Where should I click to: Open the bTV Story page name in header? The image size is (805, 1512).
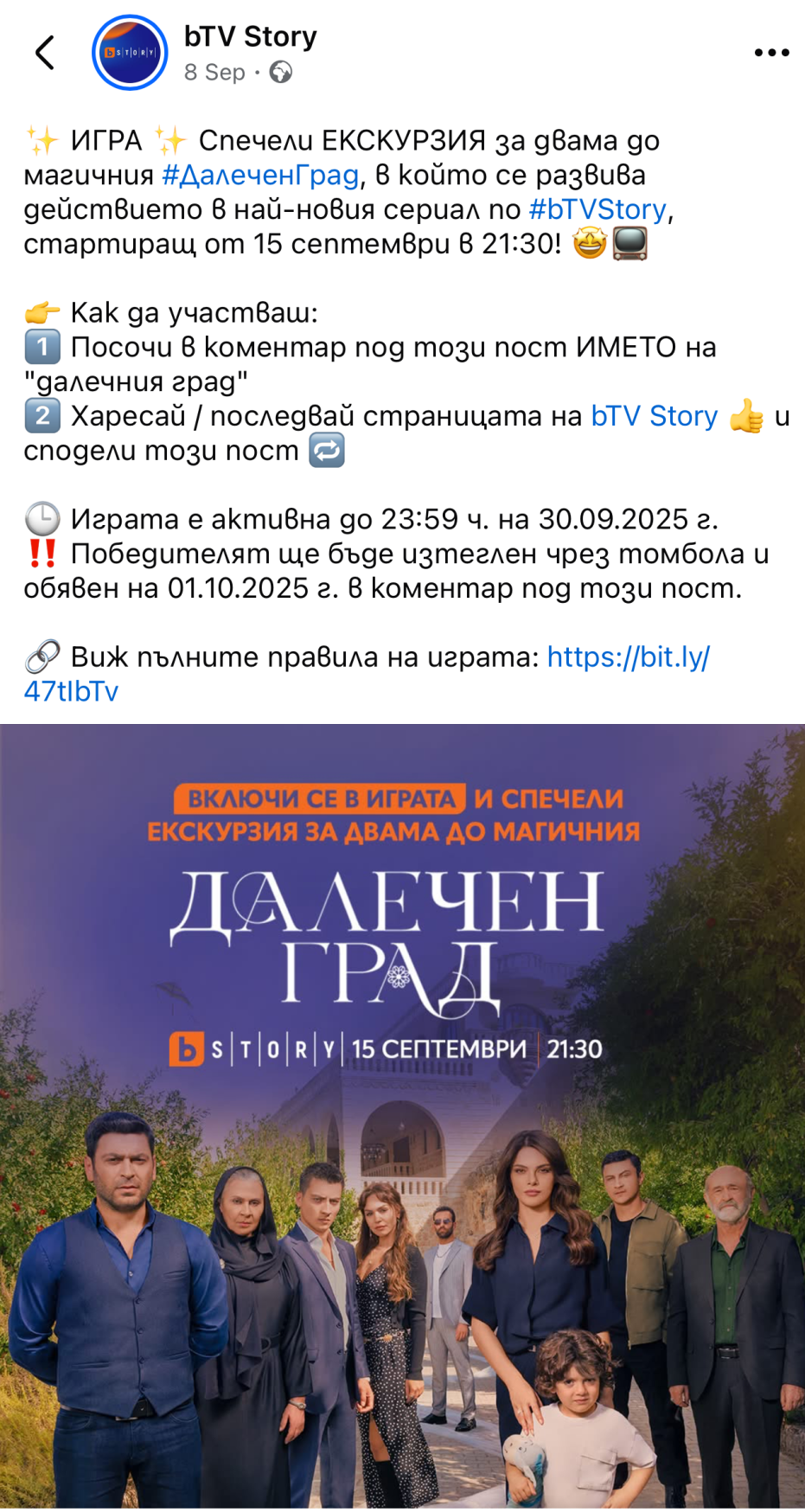click(x=250, y=36)
